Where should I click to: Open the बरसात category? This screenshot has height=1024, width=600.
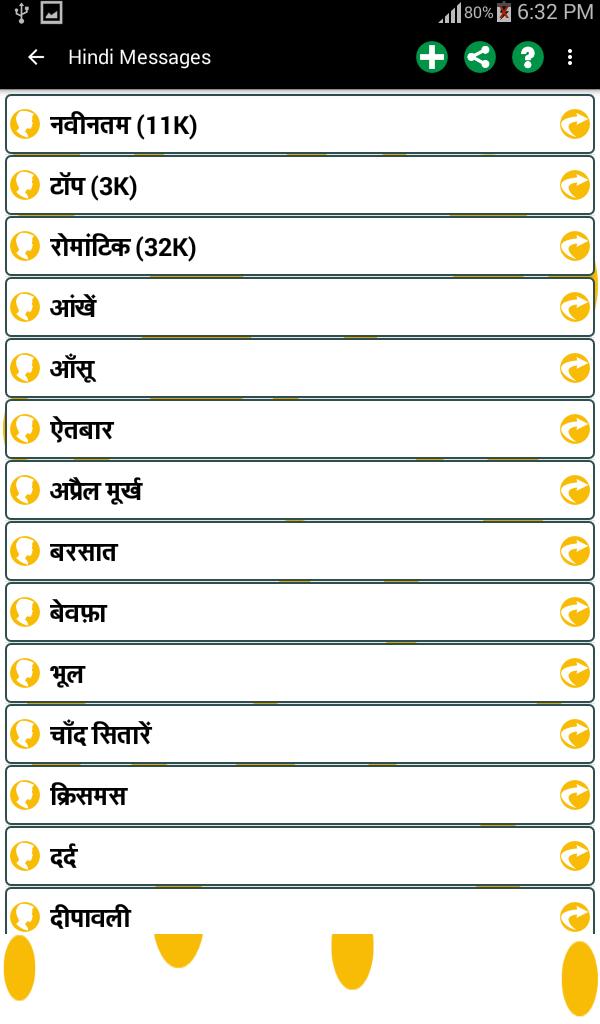[300, 551]
